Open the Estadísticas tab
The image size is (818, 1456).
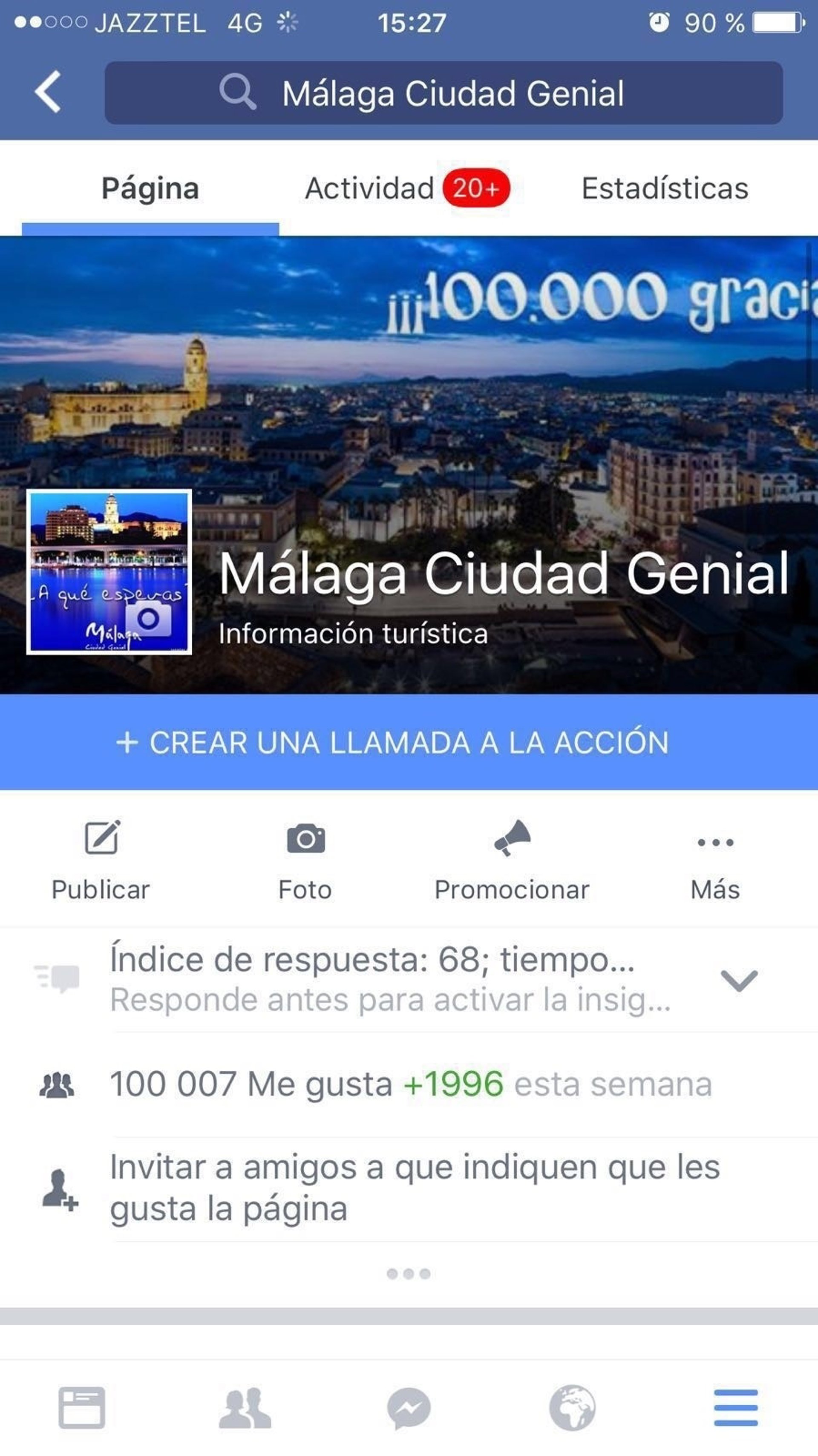(x=665, y=188)
